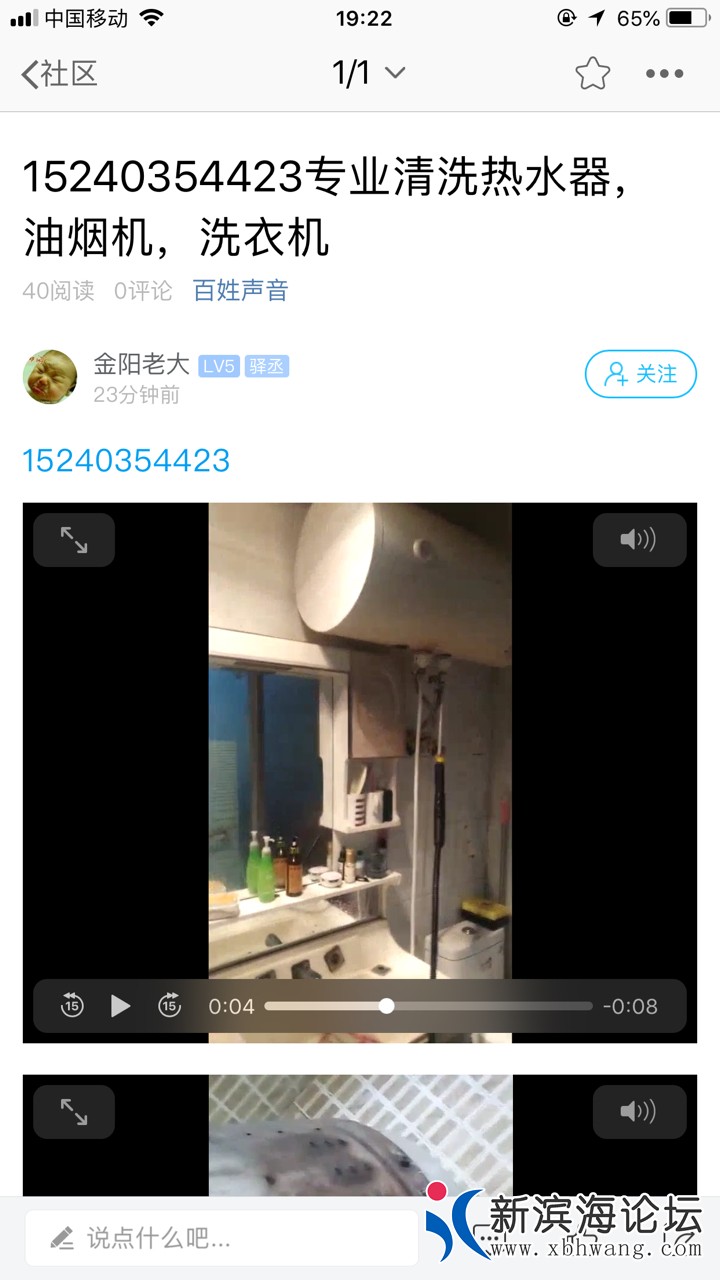Rewind first video 15 seconds
This screenshot has width=720, height=1280.
tap(72, 1005)
